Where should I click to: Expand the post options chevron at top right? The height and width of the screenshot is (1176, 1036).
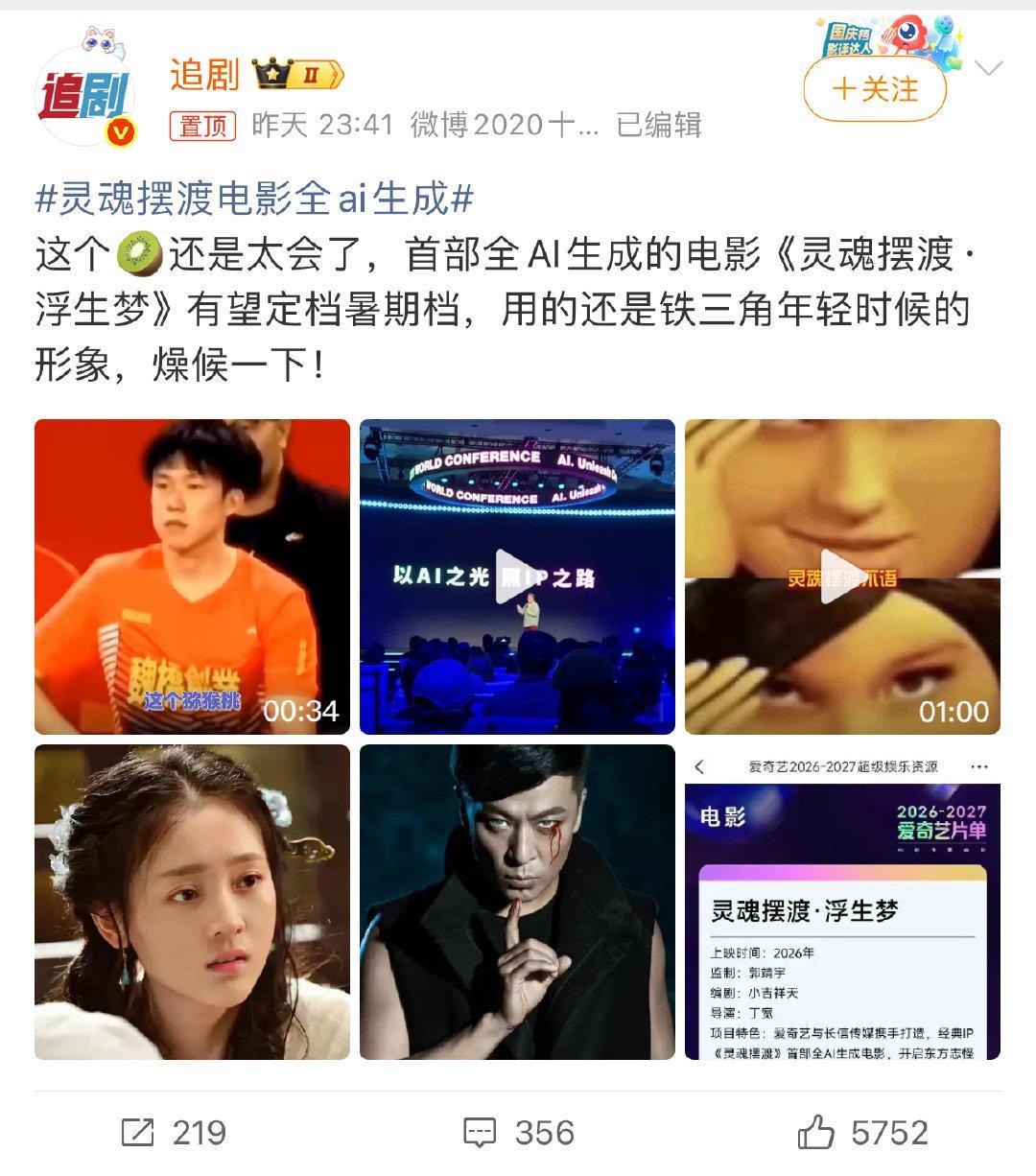[x=990, y=69]
